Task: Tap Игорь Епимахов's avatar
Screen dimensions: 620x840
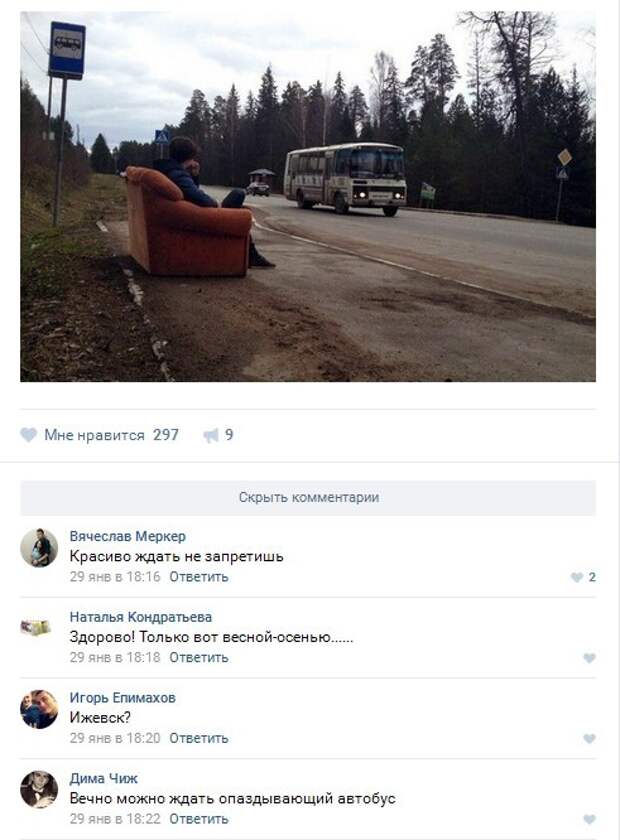Action: (x=39, y=709)
